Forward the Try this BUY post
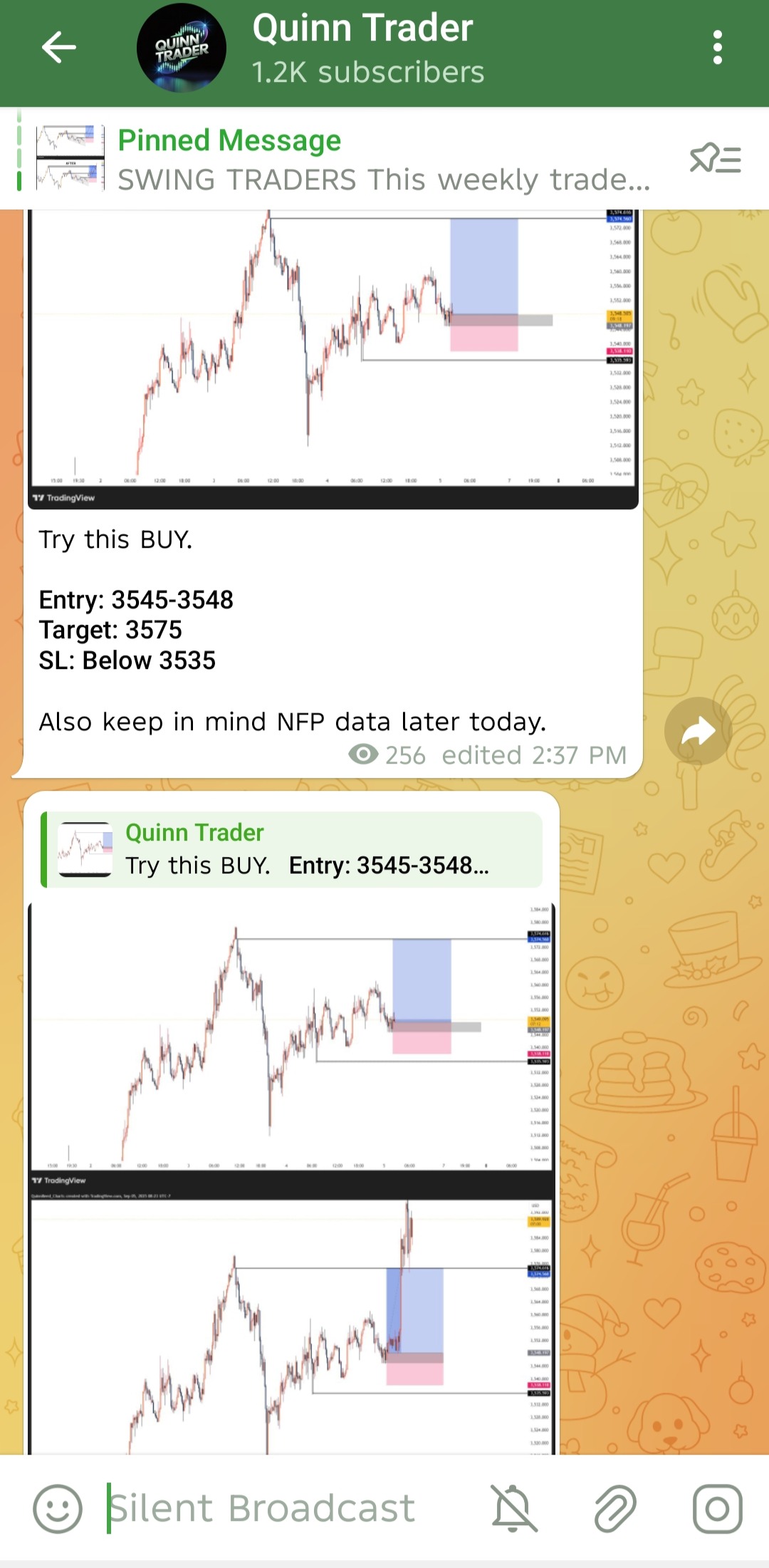 698,731
